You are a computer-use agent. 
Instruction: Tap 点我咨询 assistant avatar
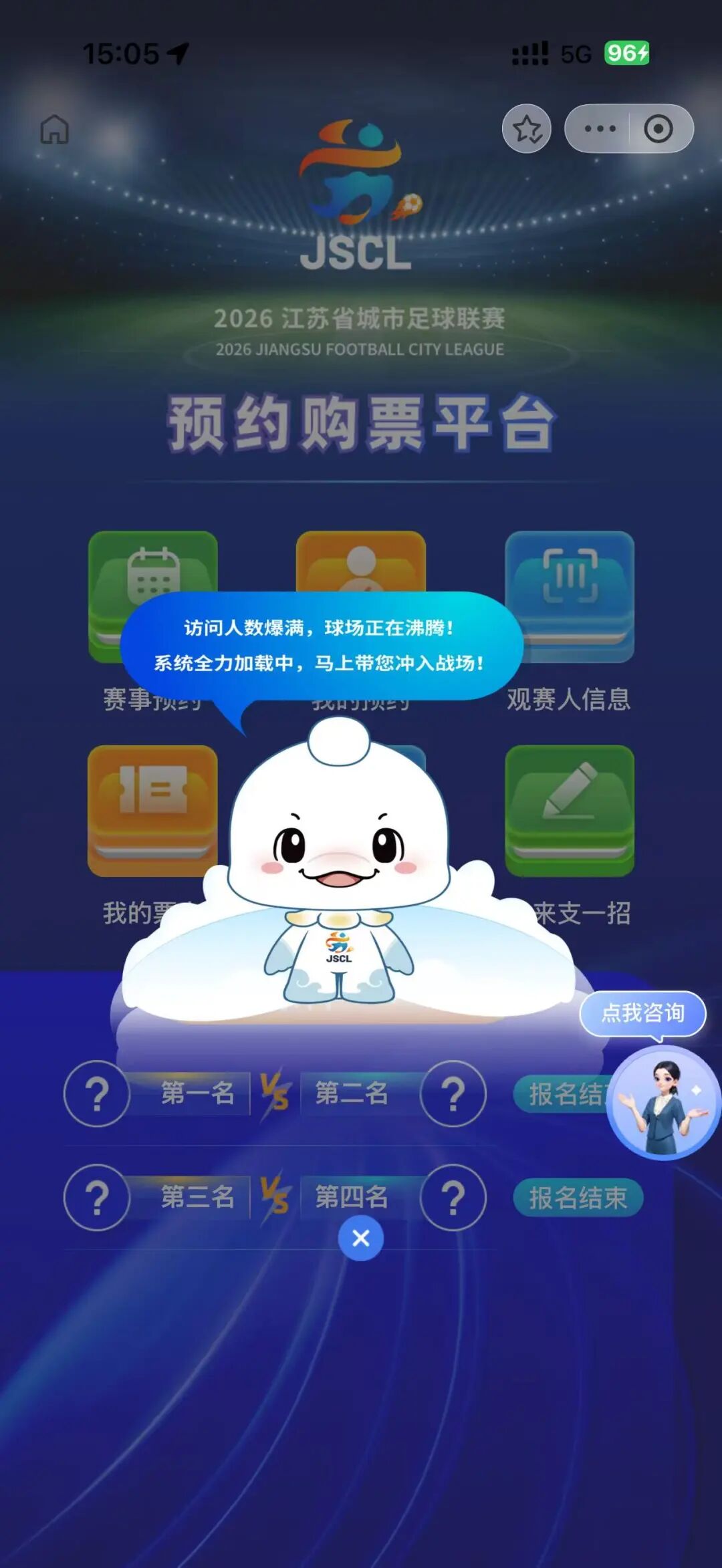coord(663,1103)
